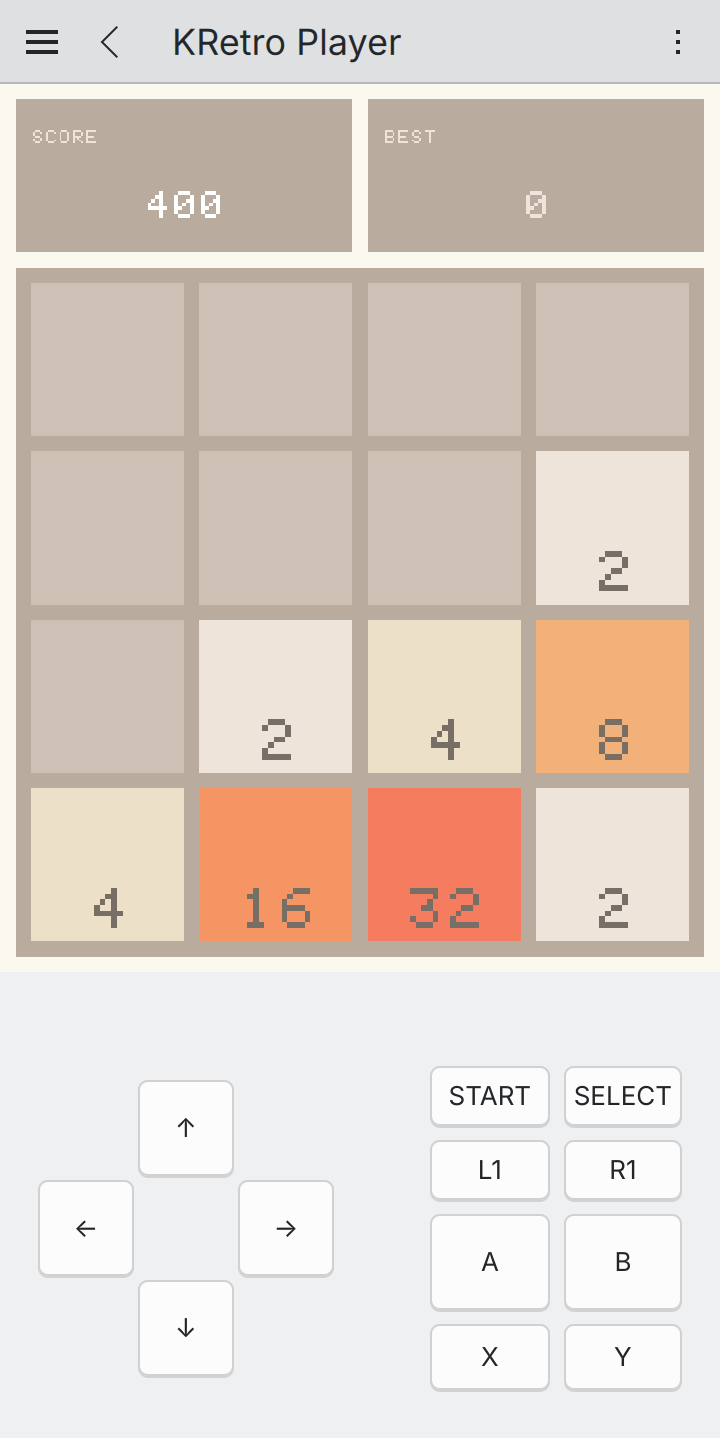
Task: Open the overflow menu
Action: point(678,42)
